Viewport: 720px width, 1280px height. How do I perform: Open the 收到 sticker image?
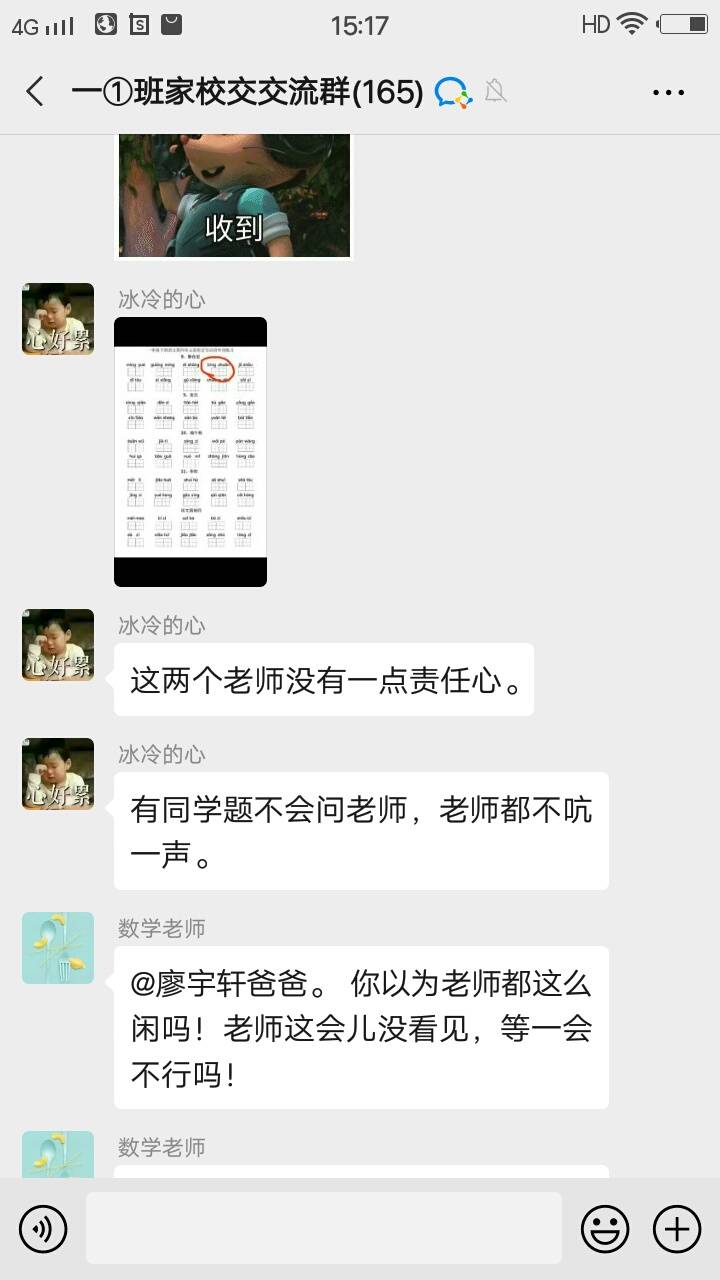(x=235, y=196)
